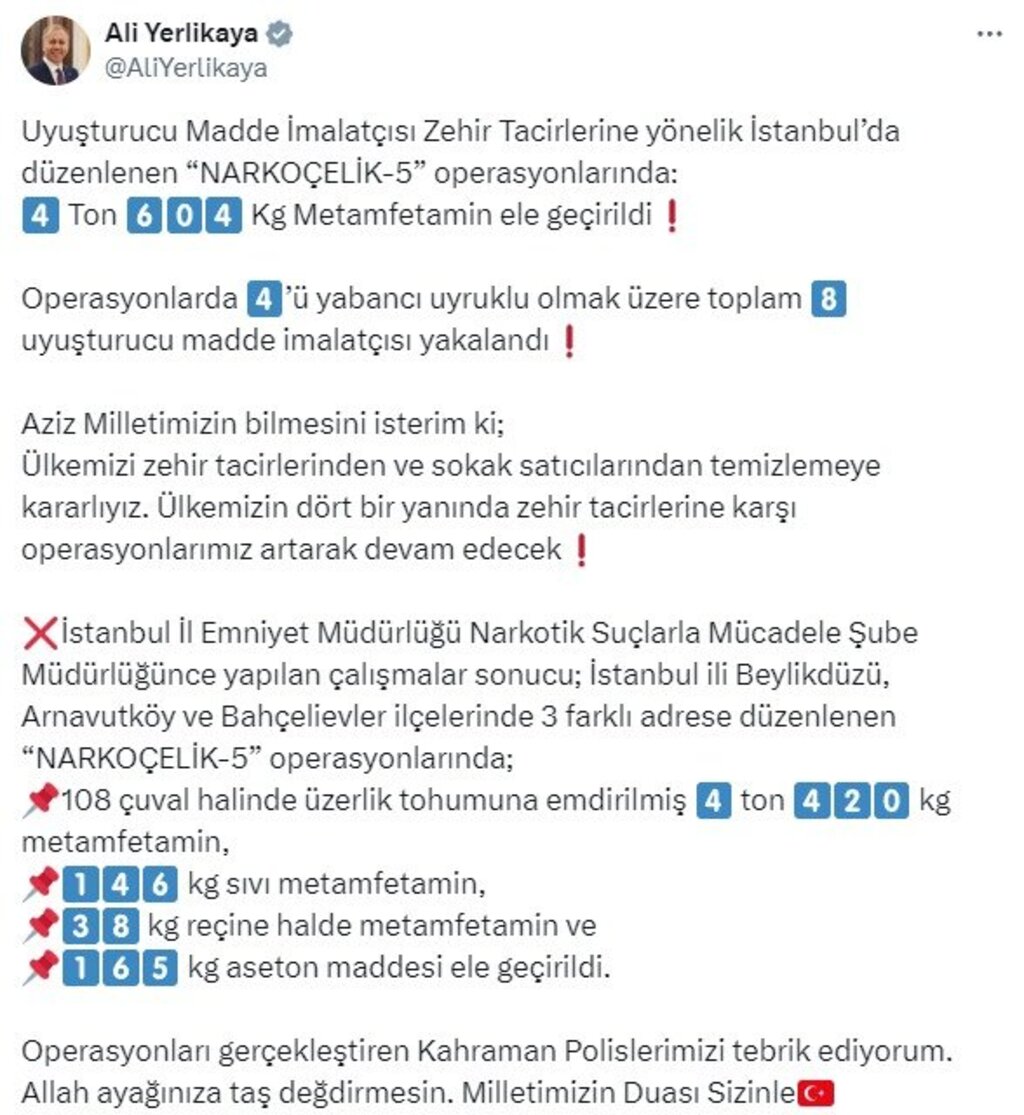Open the tweet's overflow menu
Image resolution: width=1024 pixels, height=1115 pixels.
(x=988, y=34)
